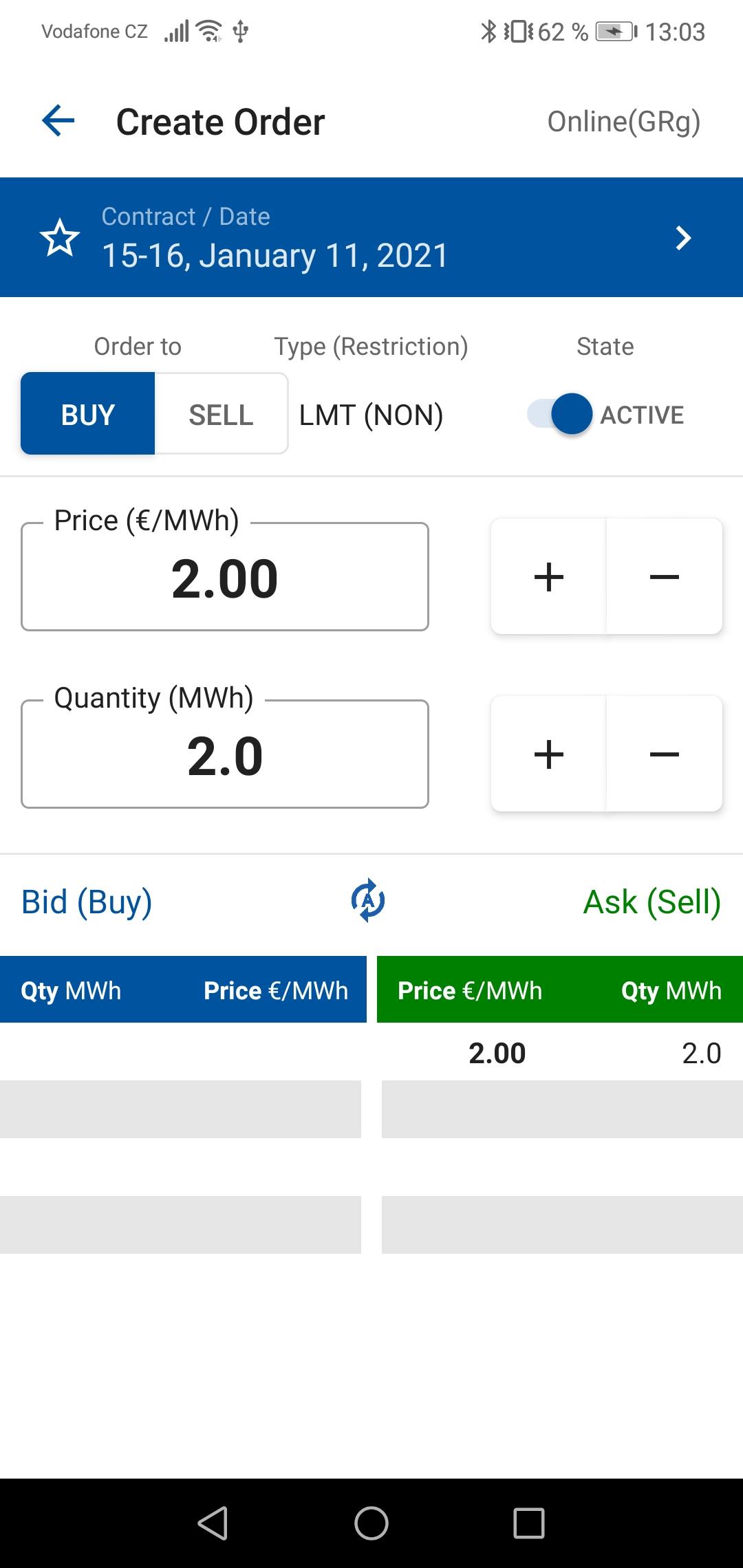This screenshot has width=743, height=1568.
Task: Select BUY as order direction
Action: 88,414
